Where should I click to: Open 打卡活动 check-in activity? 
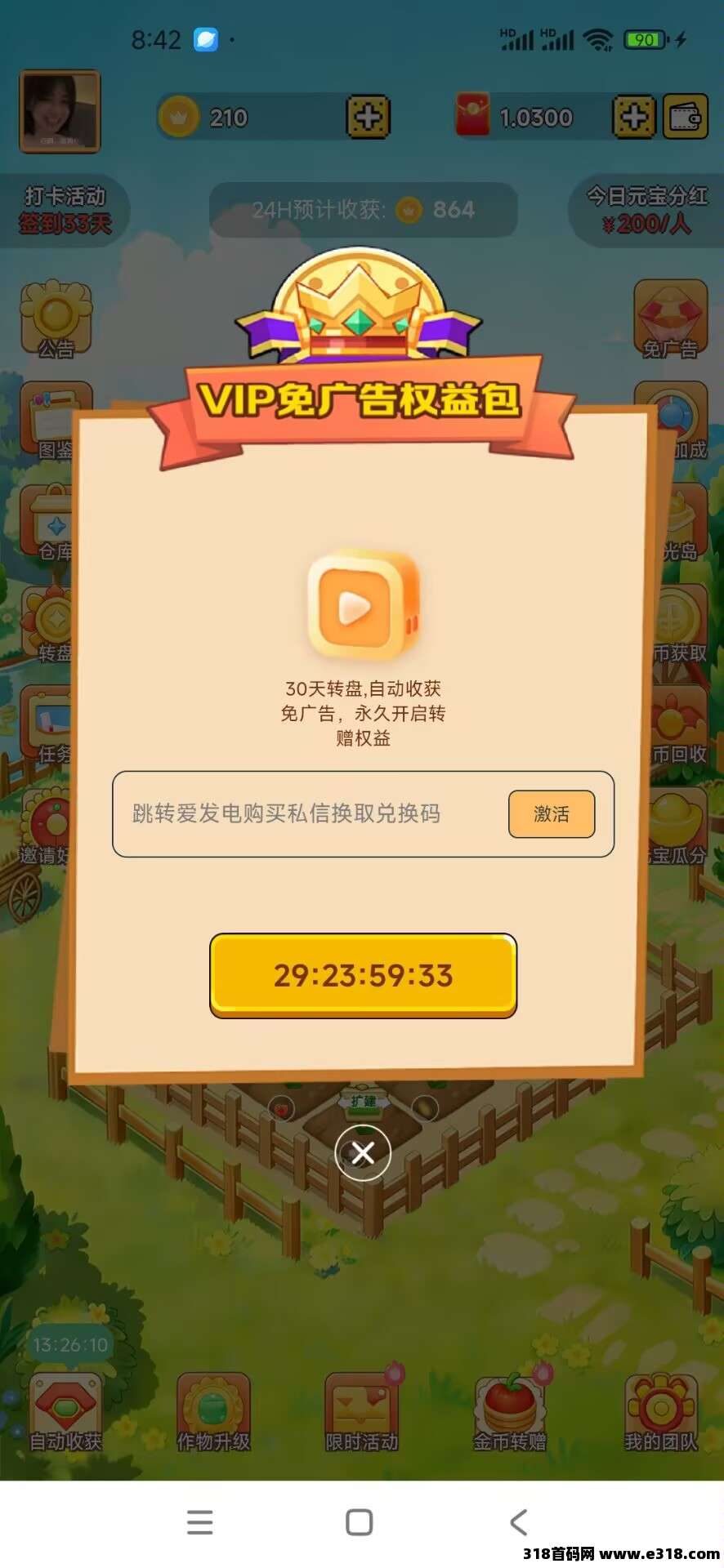point(65,209)
